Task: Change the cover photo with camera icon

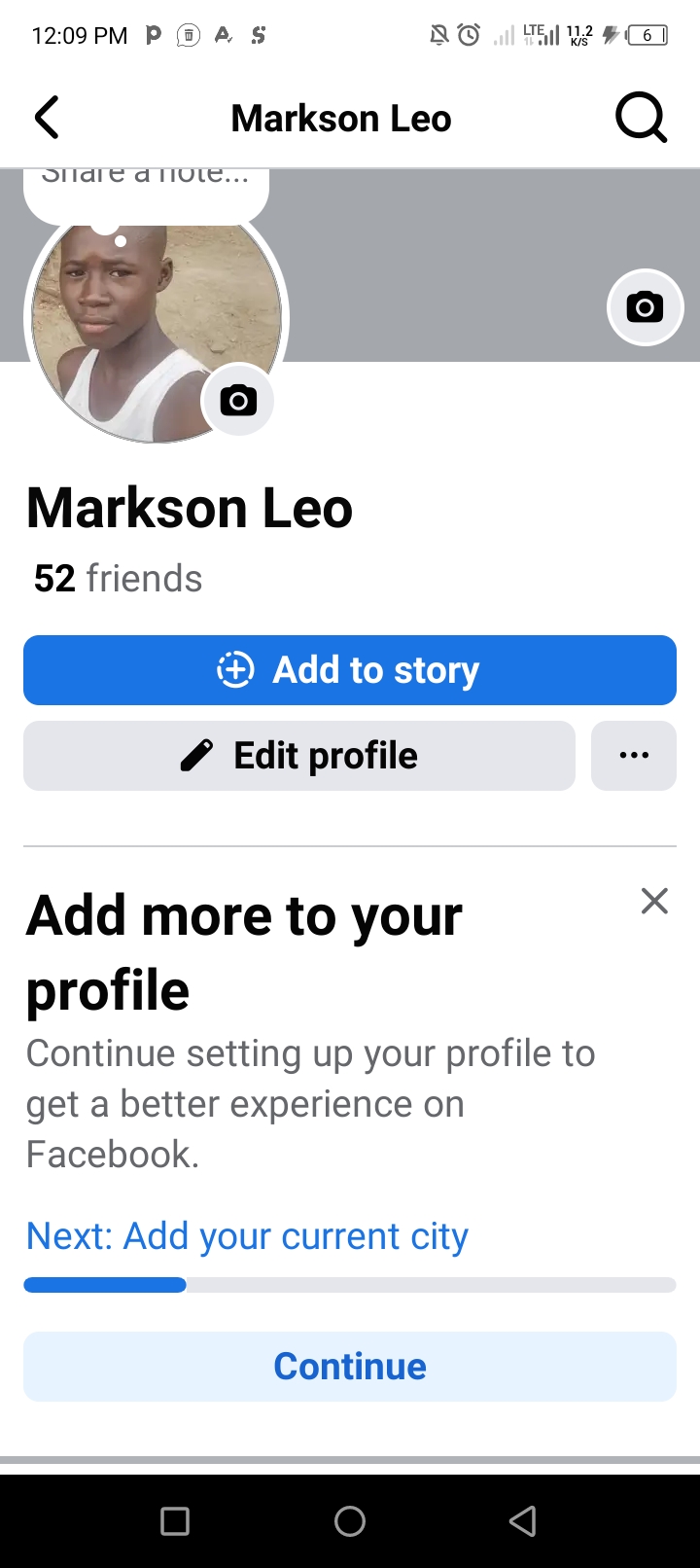Action: point(645,307)
